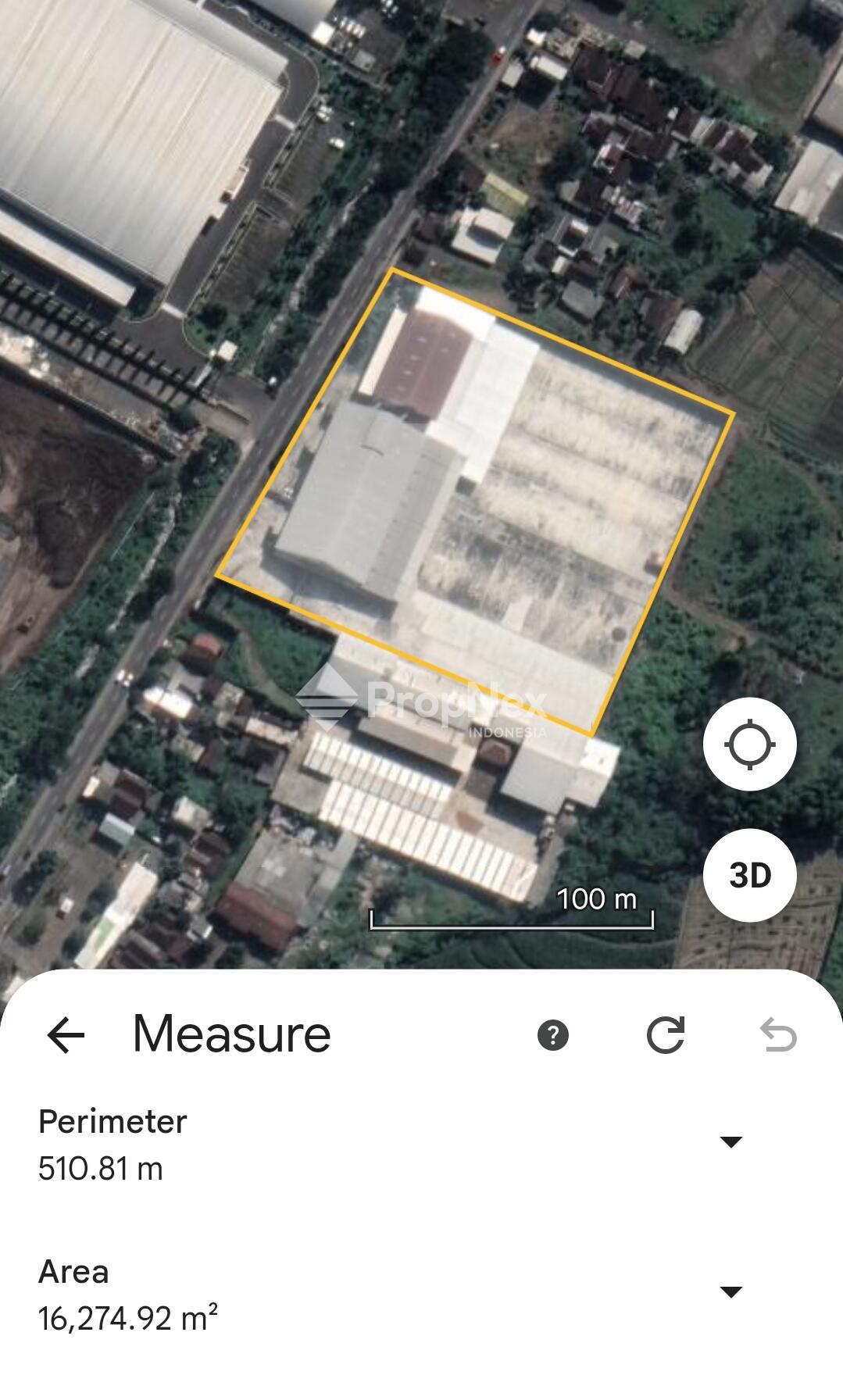Switch the map to 3D view
843x1400 pixels.
pyautogui.click(x=750, y=876)
